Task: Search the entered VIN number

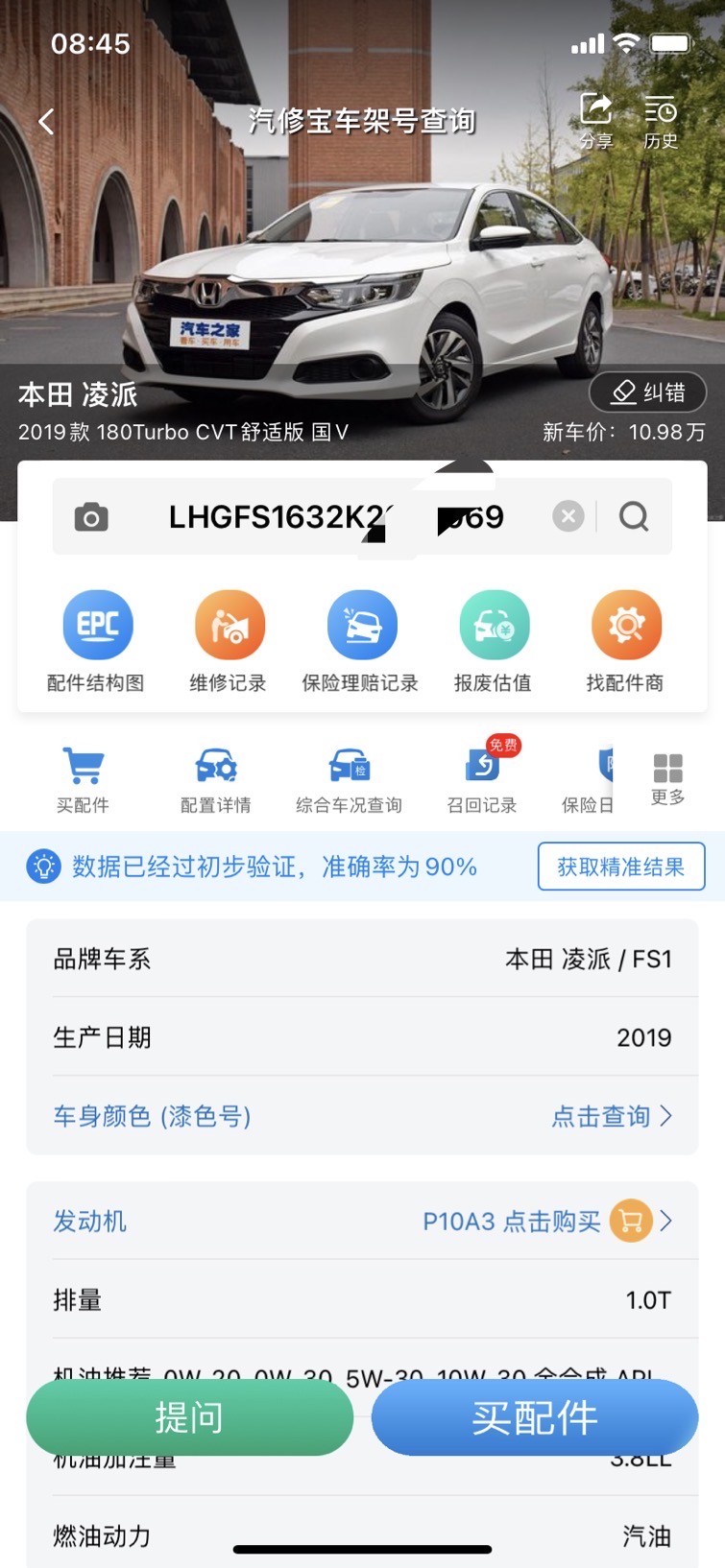Action: coord(634,517)
